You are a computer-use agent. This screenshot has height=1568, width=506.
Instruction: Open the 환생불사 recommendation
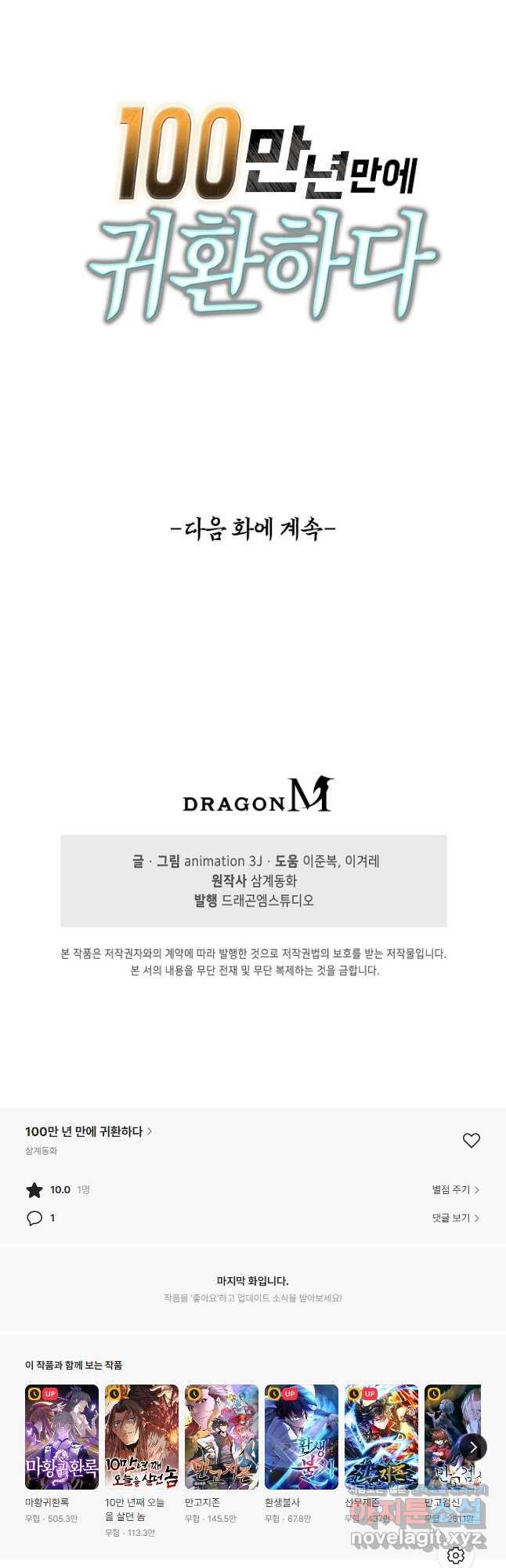tap(302, 1437)
